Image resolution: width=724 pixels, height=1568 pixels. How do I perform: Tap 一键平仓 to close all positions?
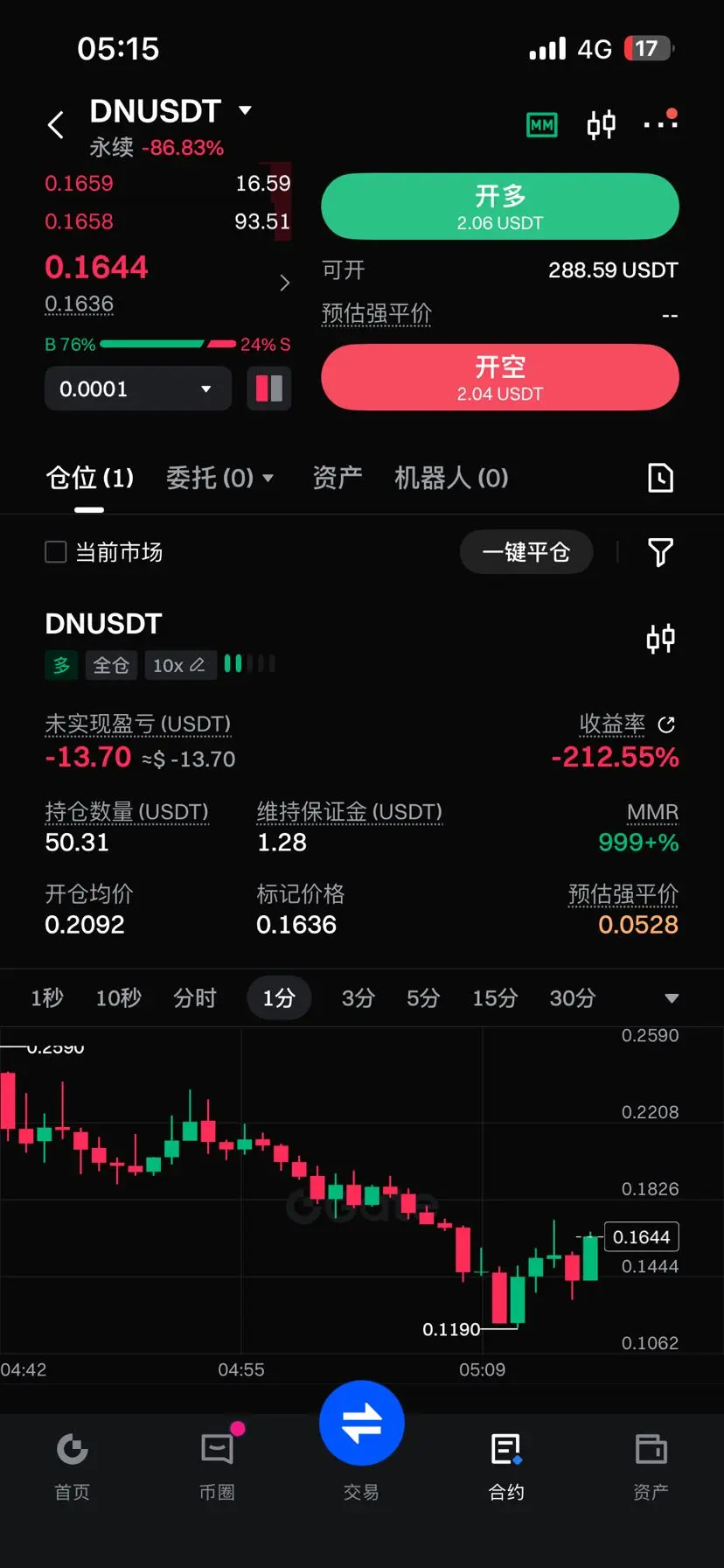click(526, 552)
